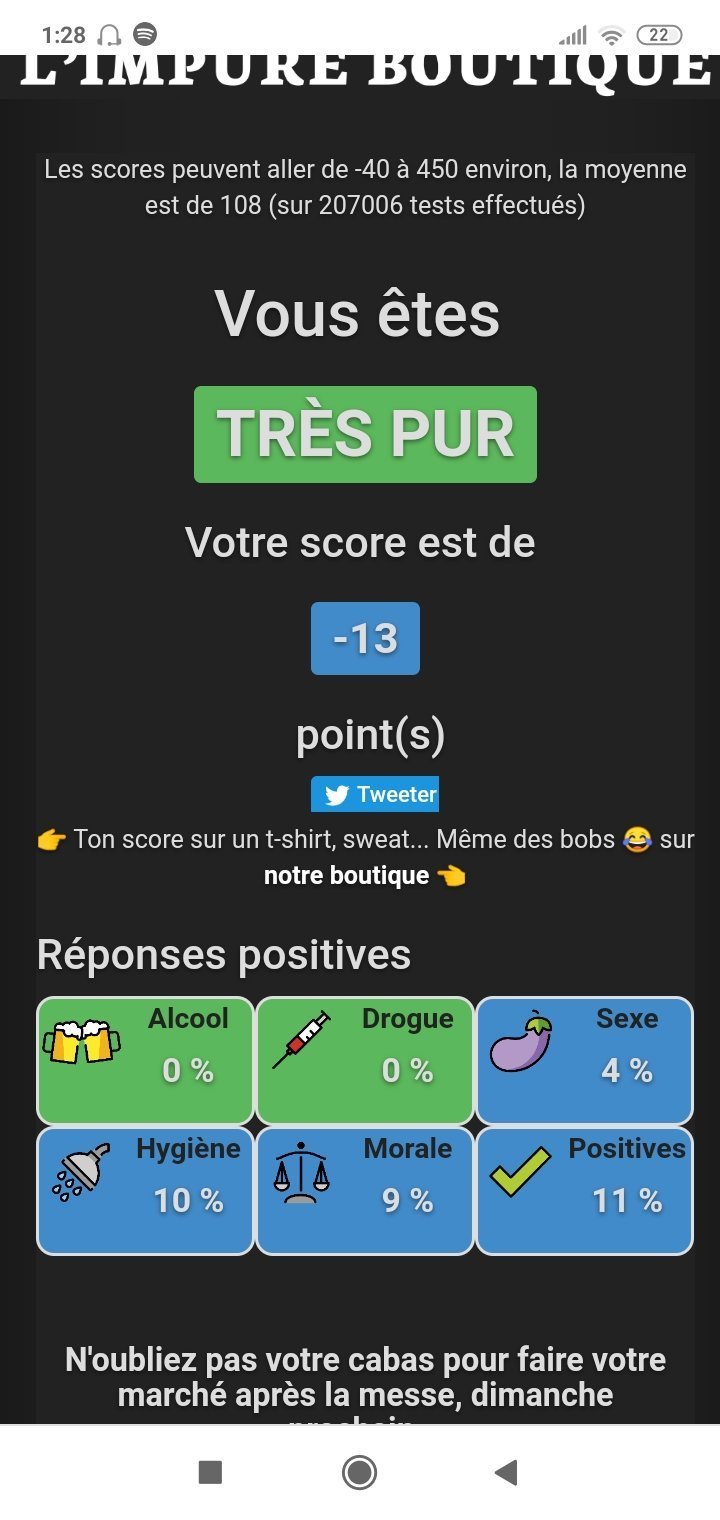Open the "notre boutique" link
This screenshot has height=1520, width=720.
coord(346,876)
